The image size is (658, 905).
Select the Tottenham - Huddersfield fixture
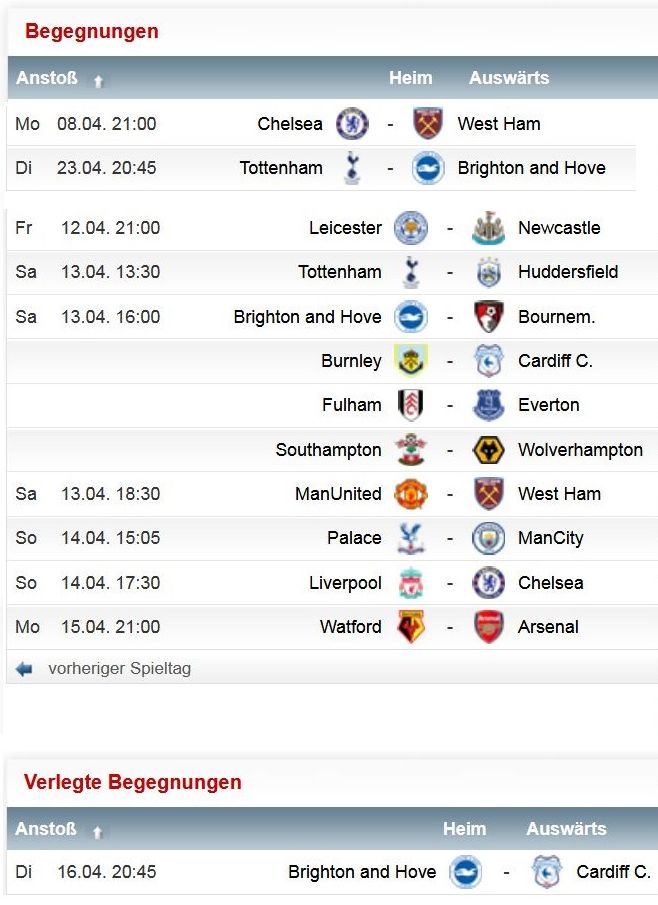[x=450, y=272]
